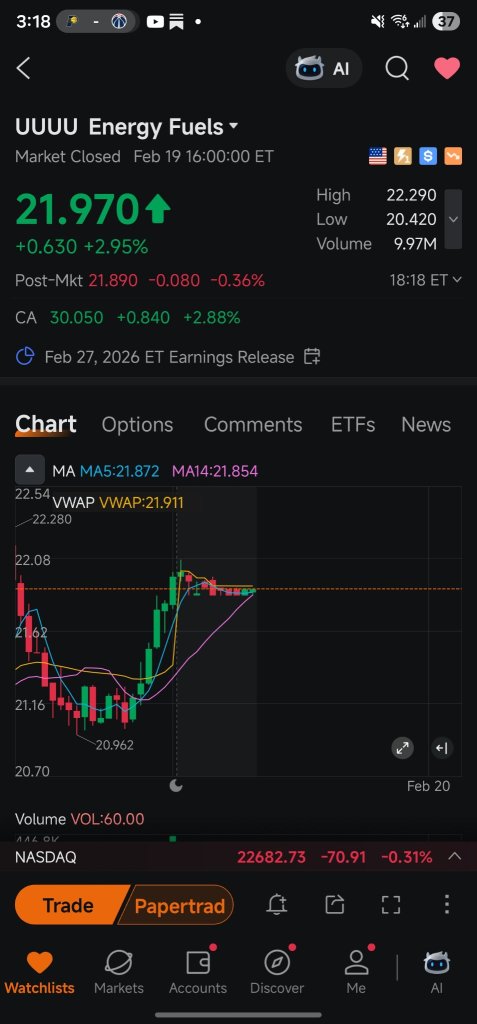Set a price alert with the bell

pos(277,904)
